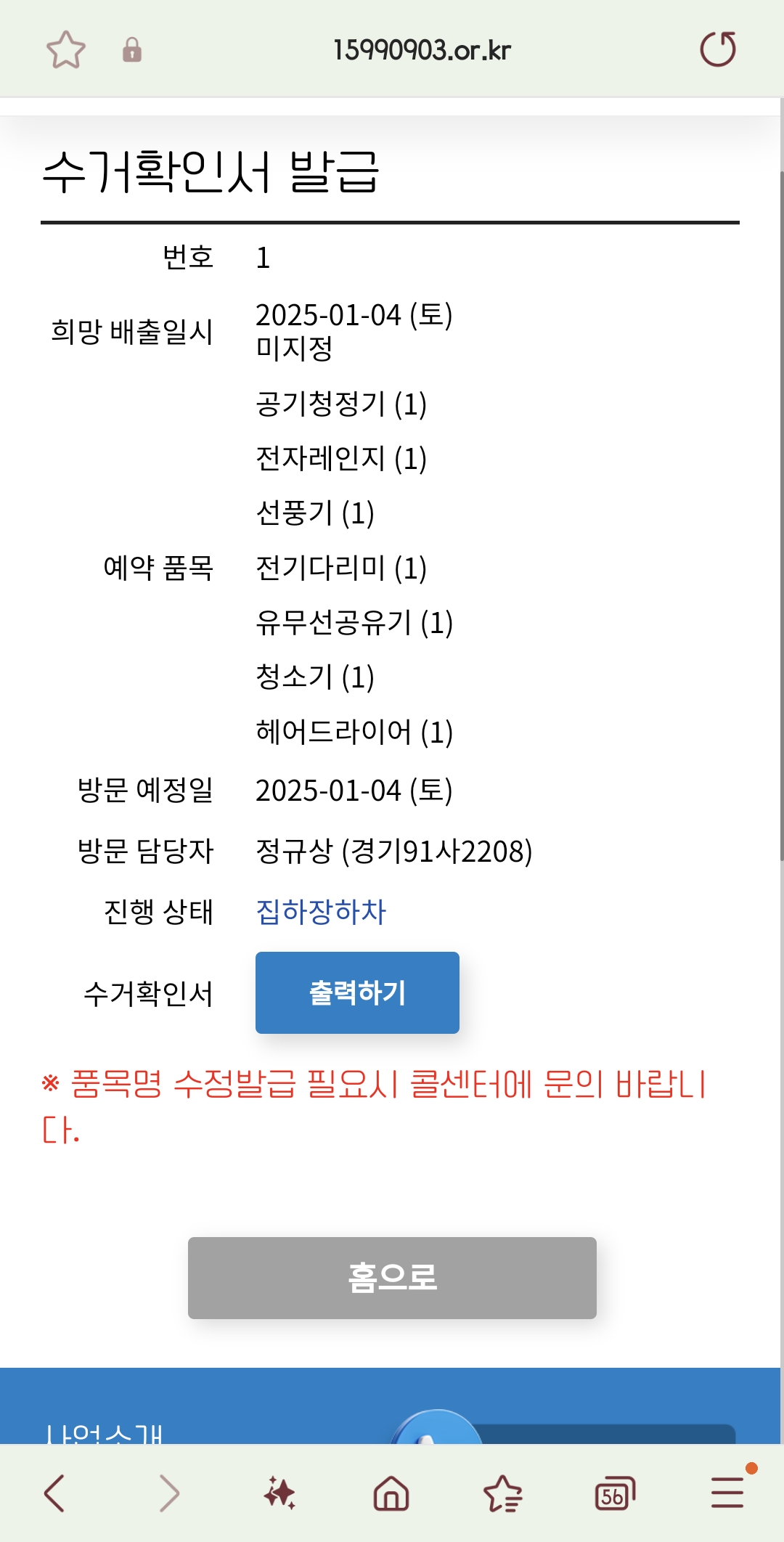Viewport: 784px width, 1542px height.
Task: Open the browser hamburger menu
Action: (727, 1493)
